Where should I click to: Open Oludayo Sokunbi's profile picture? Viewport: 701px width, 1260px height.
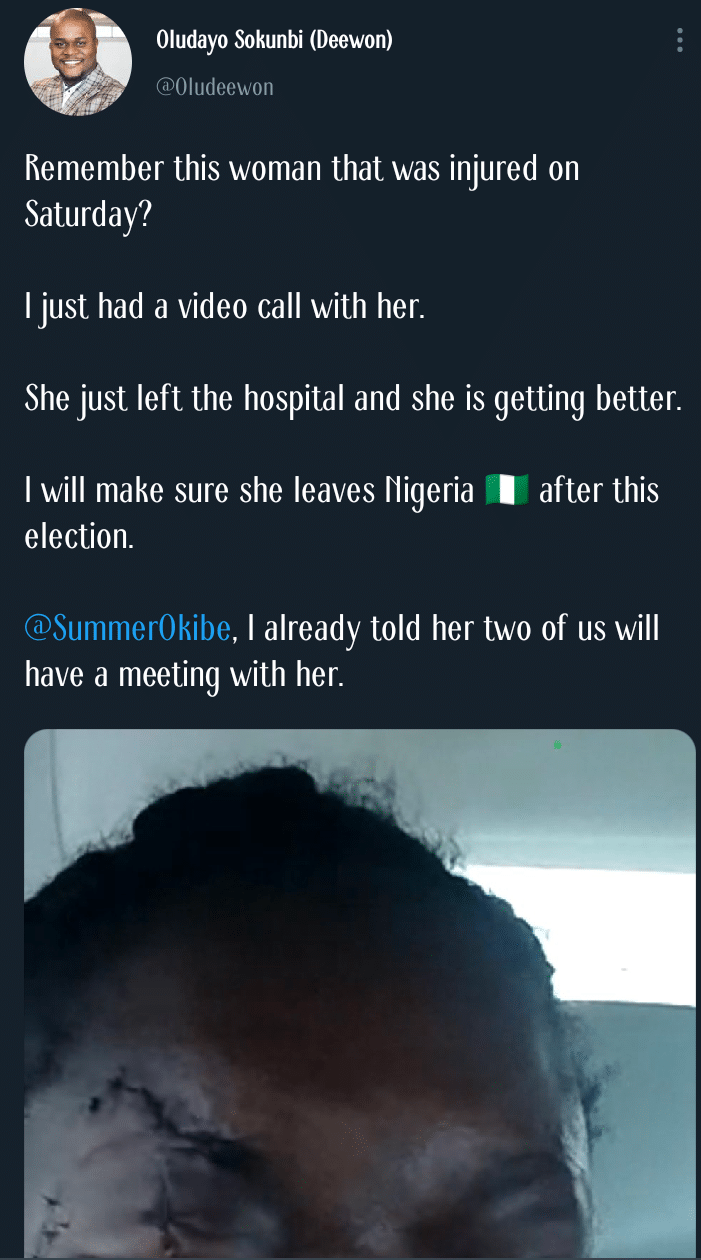point(78,62)
